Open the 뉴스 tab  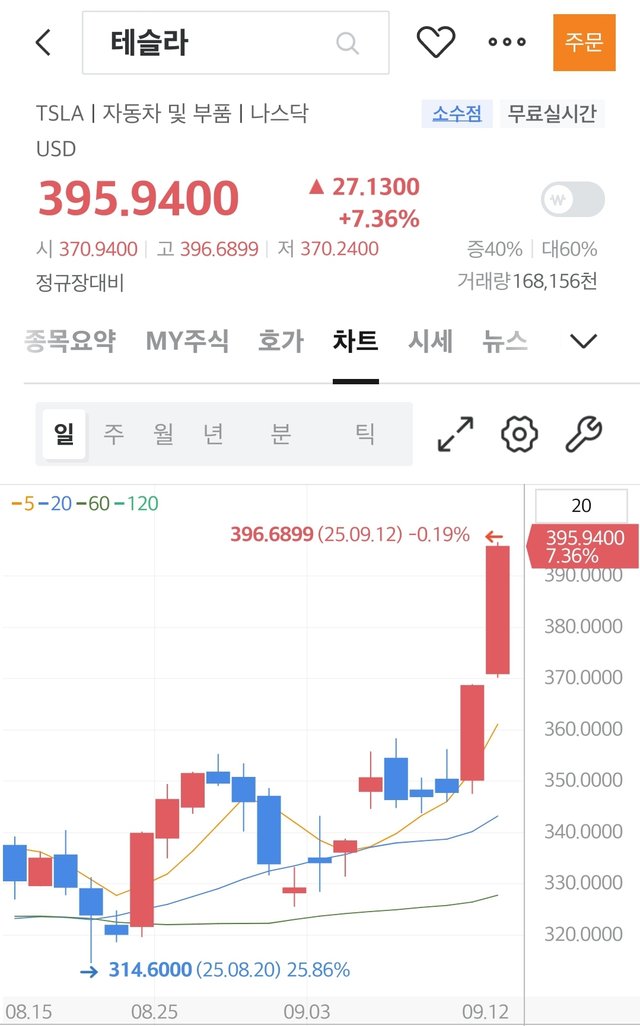(x=505, y=341)
